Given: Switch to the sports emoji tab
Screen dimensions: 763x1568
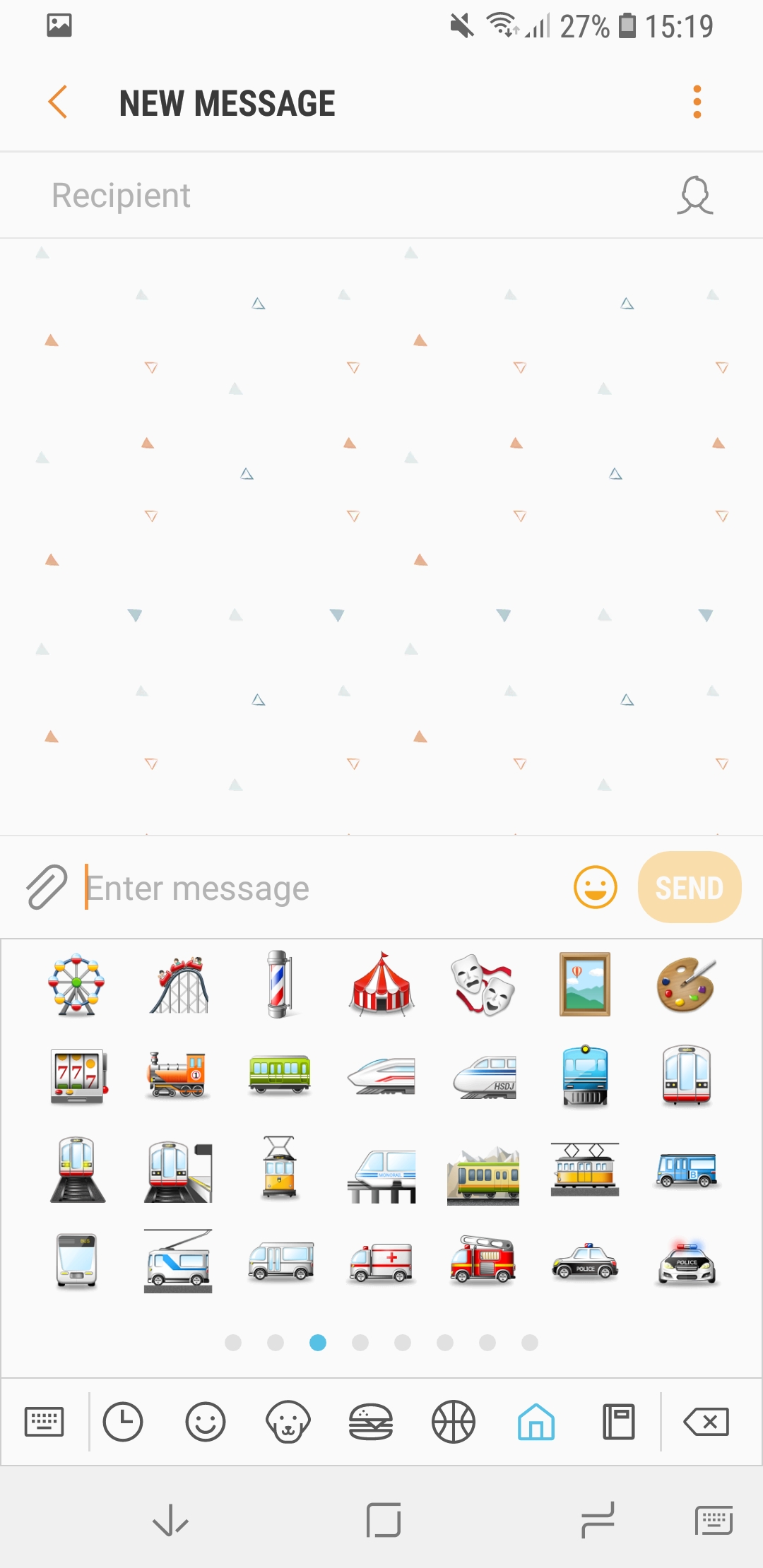Looking at the screenshot, I should coord(453,1421).
